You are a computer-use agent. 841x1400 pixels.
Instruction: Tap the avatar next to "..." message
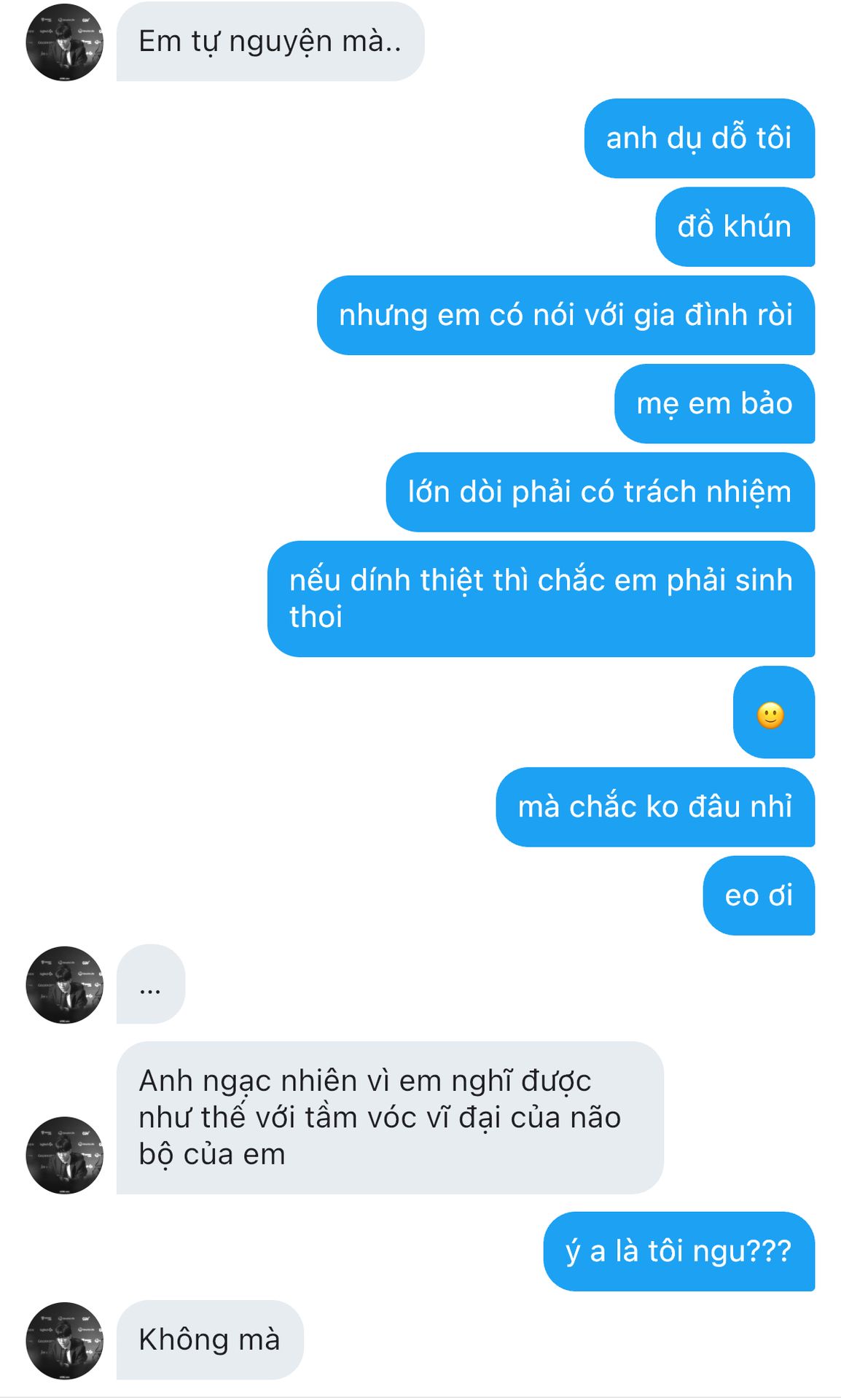coord(64,984)
